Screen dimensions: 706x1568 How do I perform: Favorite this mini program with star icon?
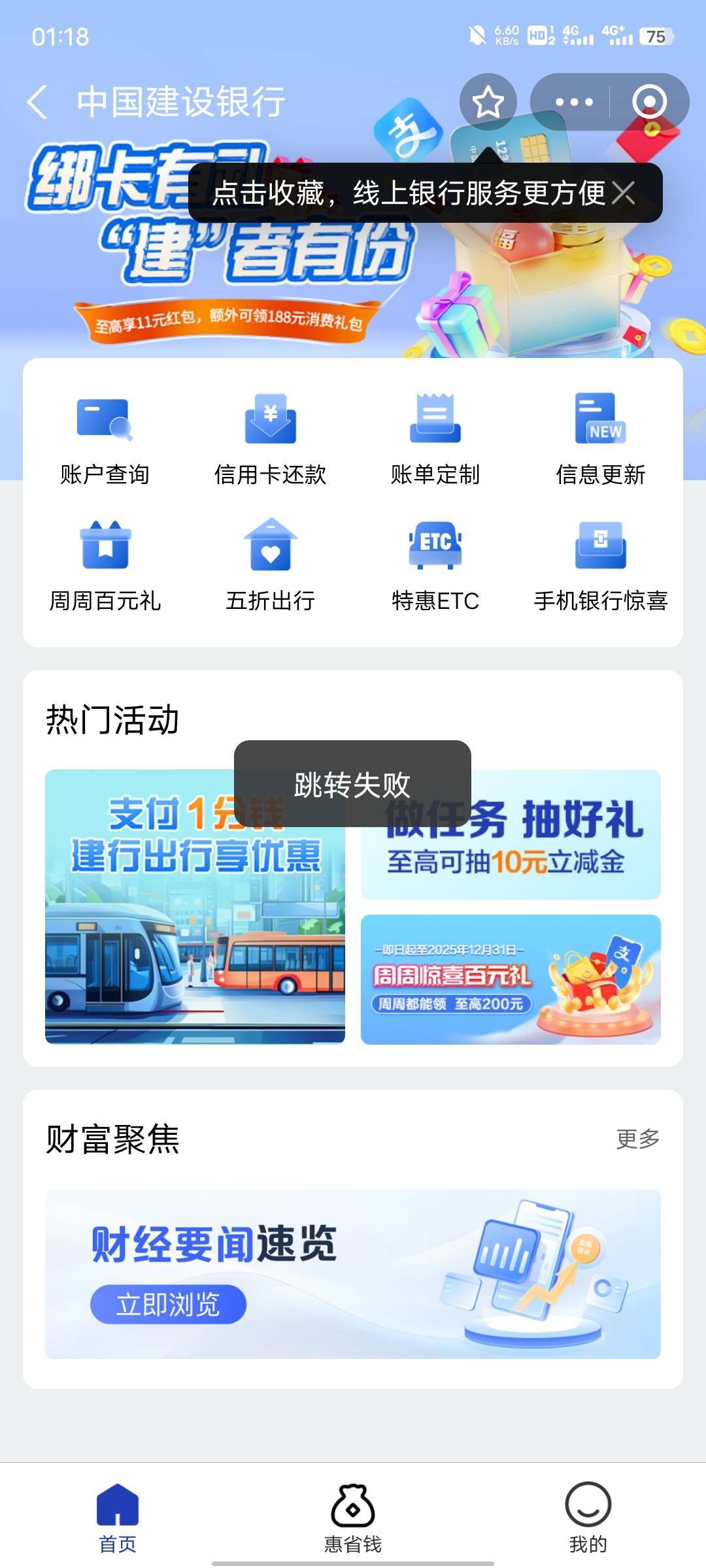pos(488,103)
